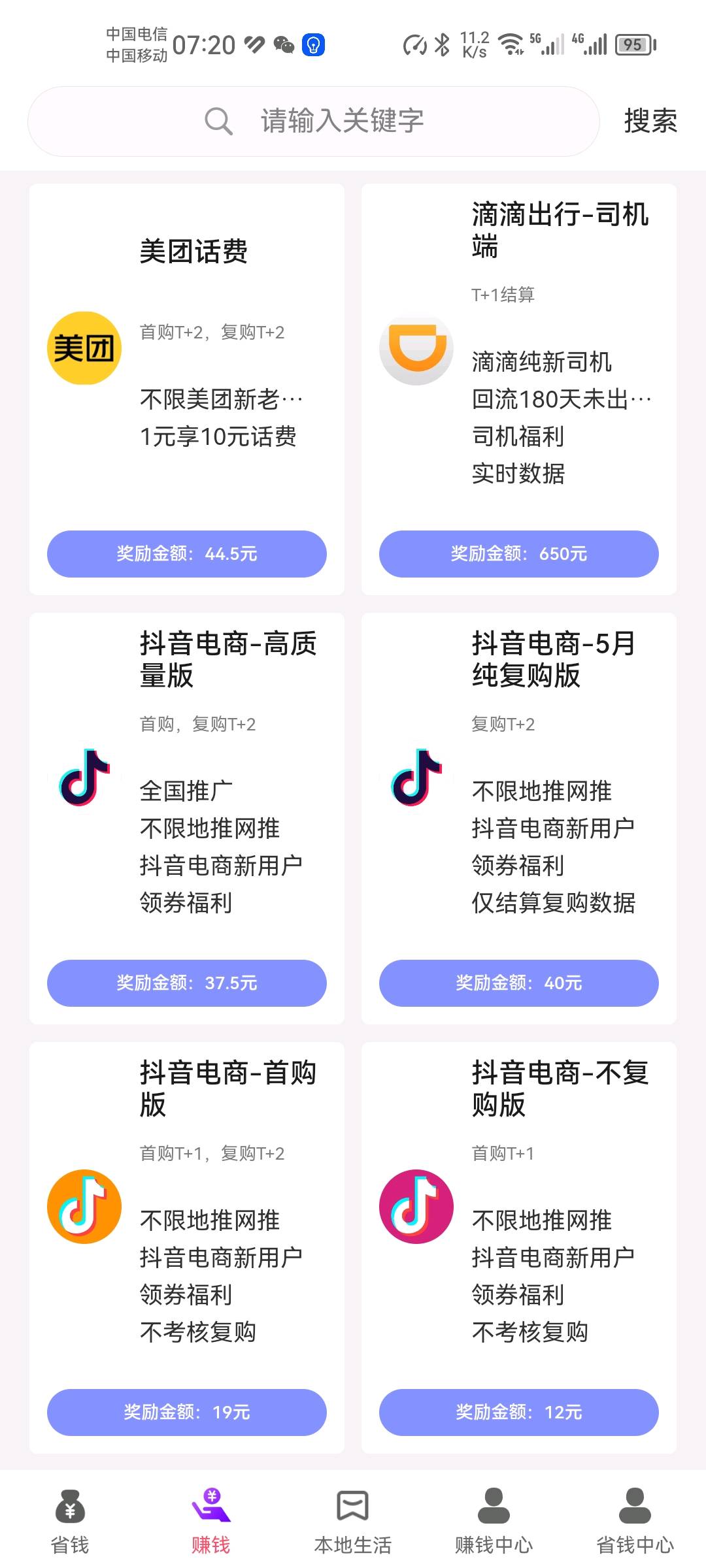The width and height of the screenshot is (706, 1568).
Task: Tap the 奖励金额 19元 button
Action: point(187,1413)
